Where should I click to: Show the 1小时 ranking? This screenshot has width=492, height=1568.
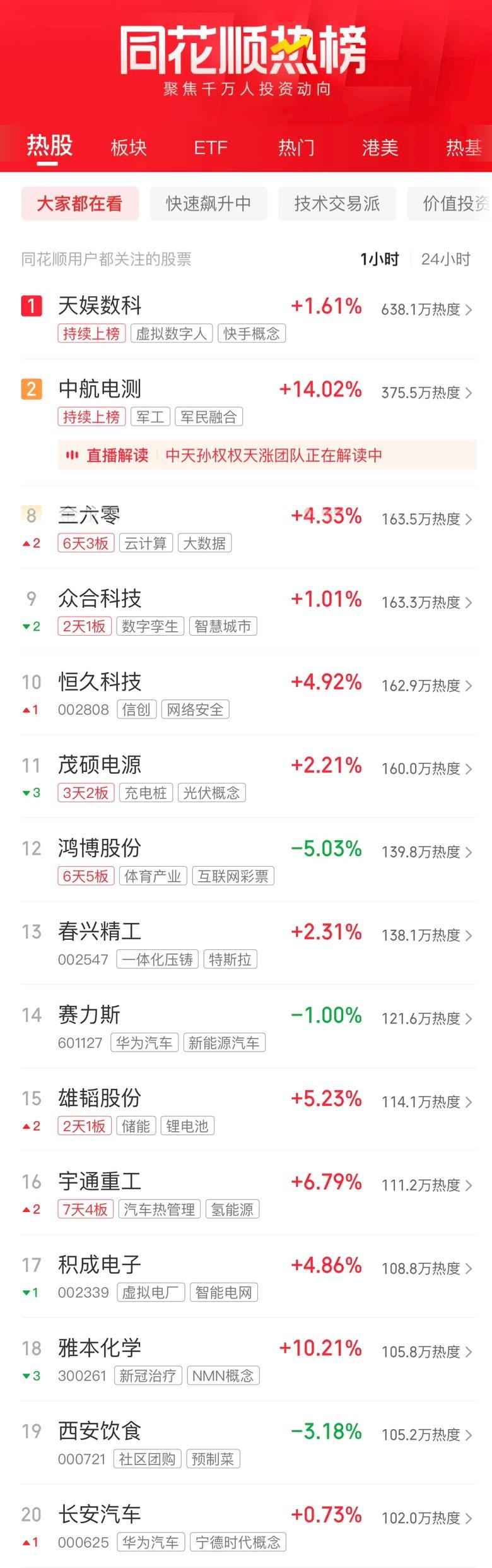point(379,259)
